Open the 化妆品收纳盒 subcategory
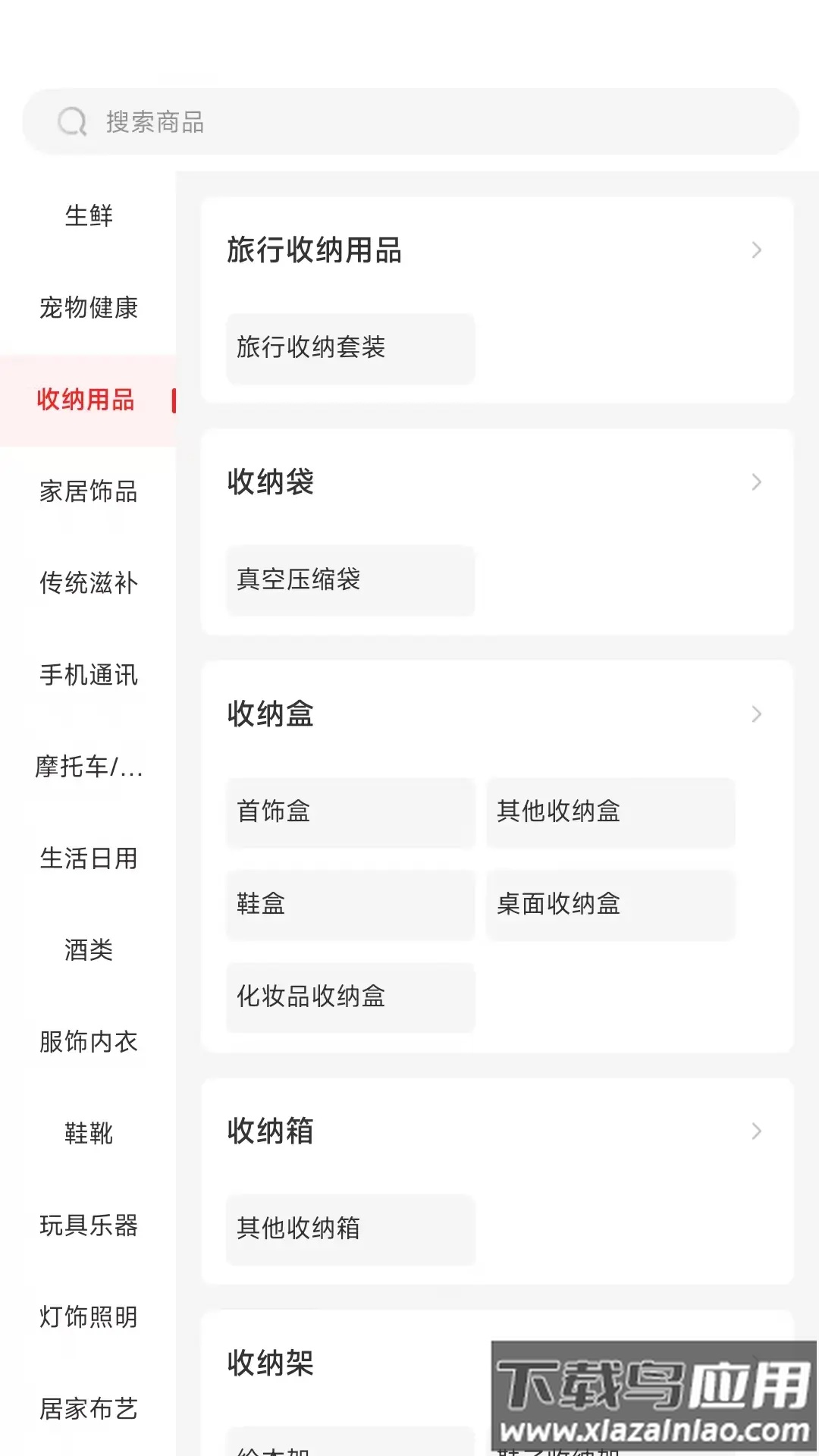The height and width of the screenshot is (1456, 819). [x=350, y=998]
